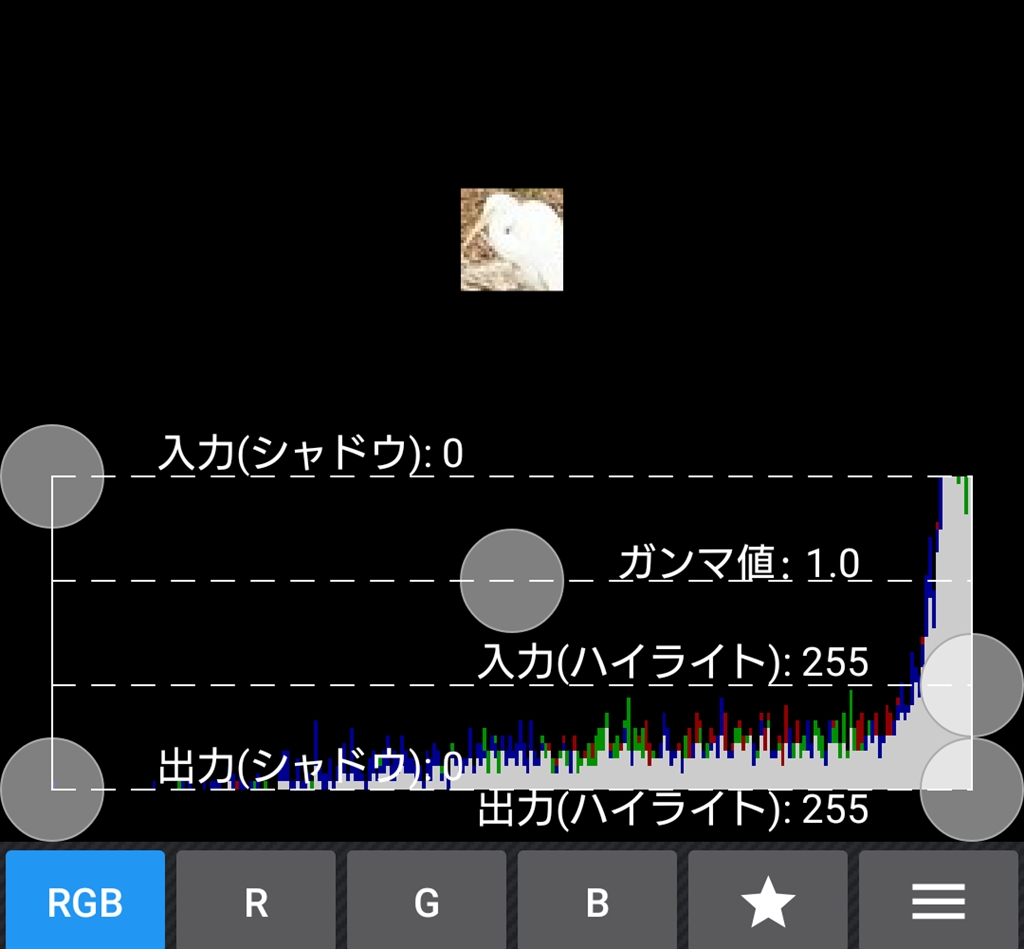1024x949 pixels.
Task: Switch to the R channel
Action: click(256, 901)
